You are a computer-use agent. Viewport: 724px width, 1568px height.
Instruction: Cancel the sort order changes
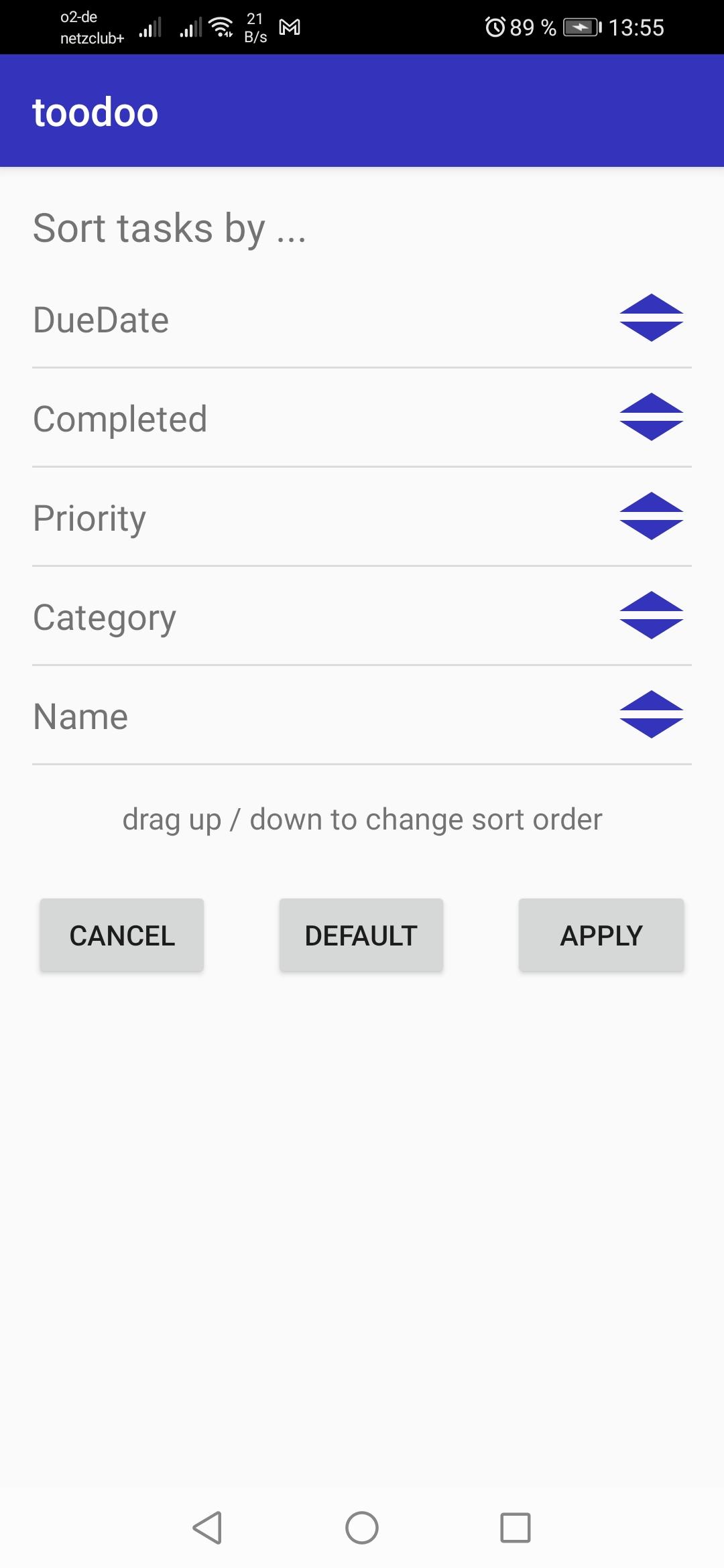(x=122, y=935)
